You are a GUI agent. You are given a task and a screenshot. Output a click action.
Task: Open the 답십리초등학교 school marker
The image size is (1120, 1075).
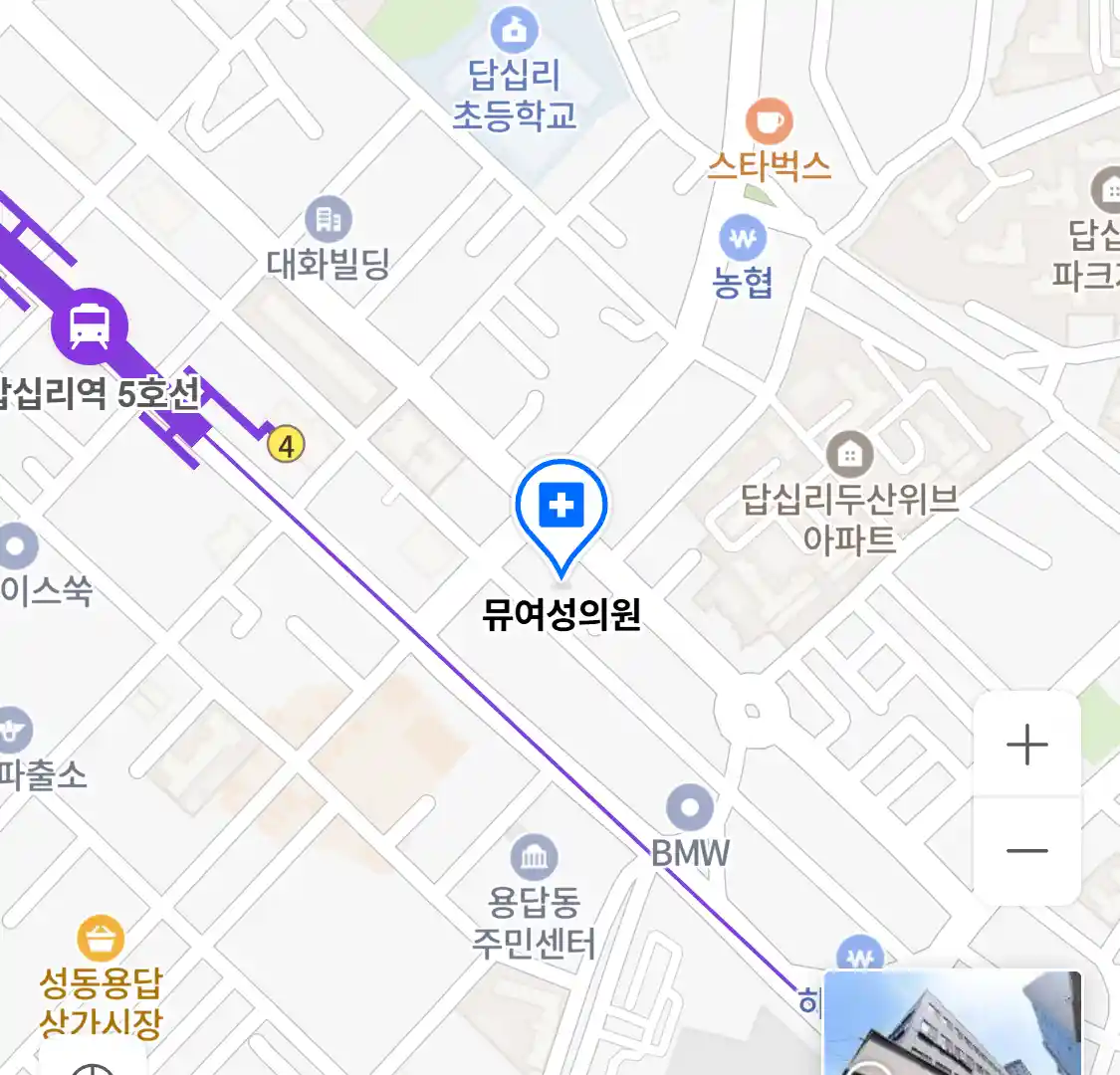pos(515,33)
